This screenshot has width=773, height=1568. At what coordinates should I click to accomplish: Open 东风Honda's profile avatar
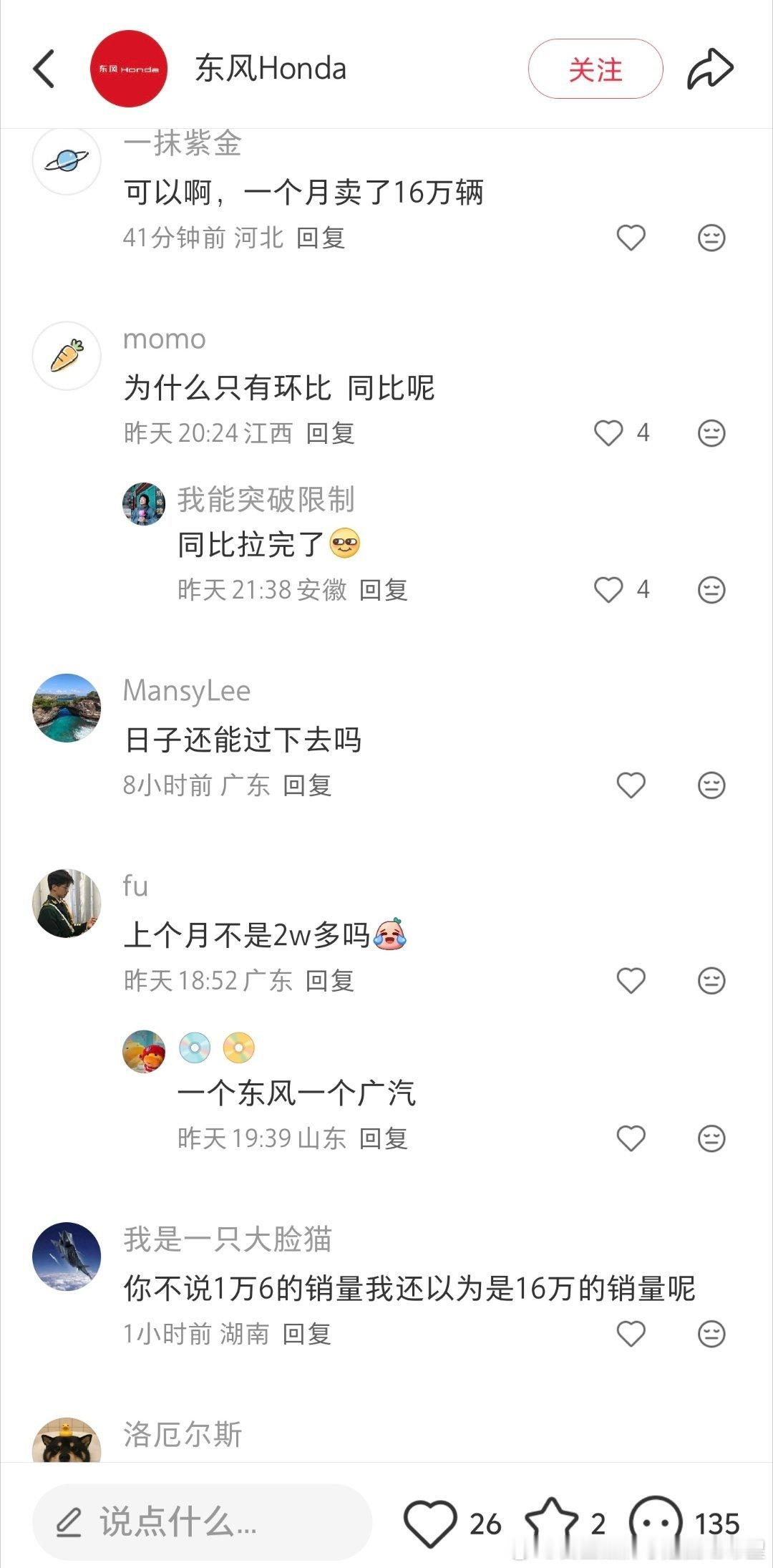coord(129,69)
